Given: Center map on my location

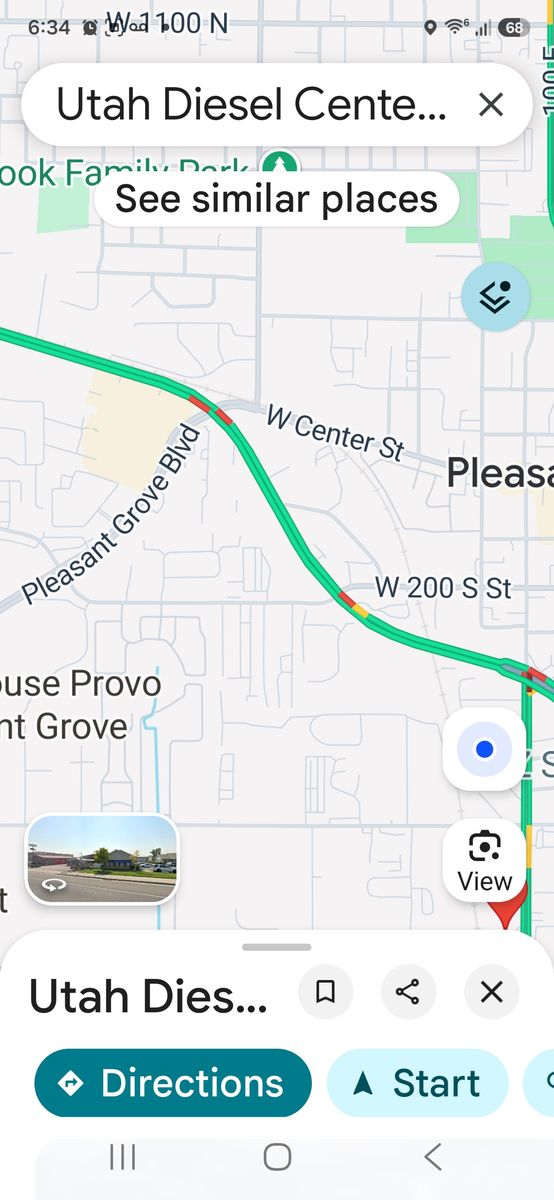Looking at the screenshot, I should (485, 749).
